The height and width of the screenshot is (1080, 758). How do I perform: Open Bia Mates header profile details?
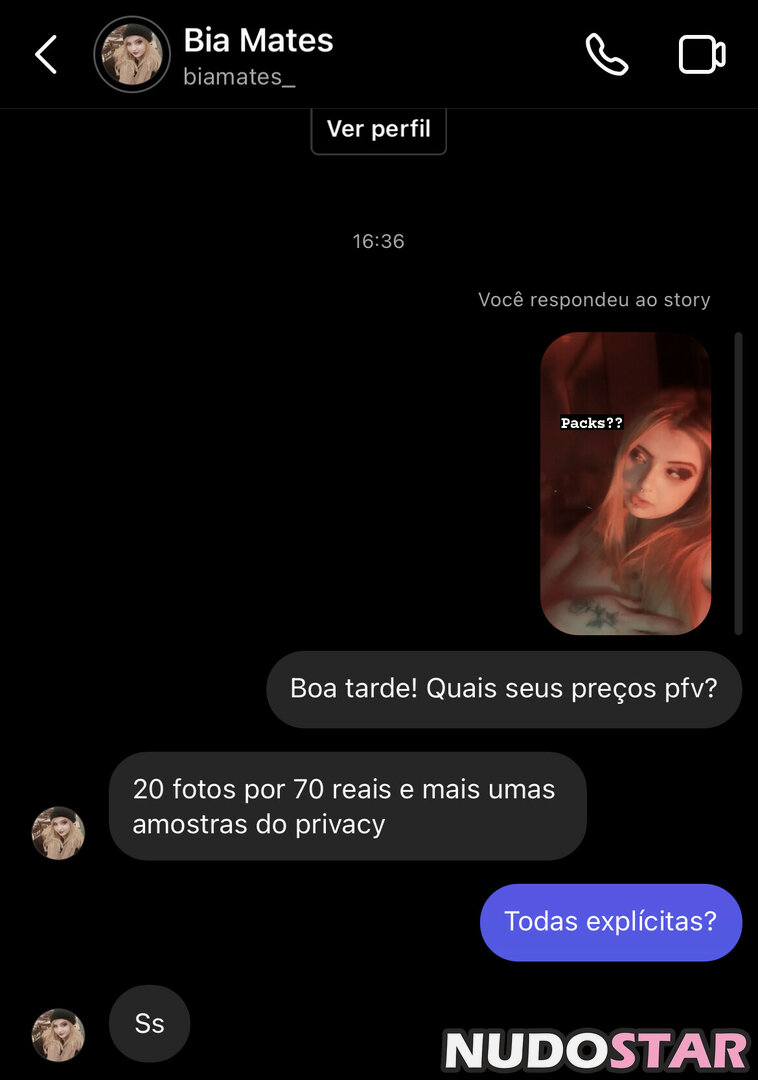tap(257, 55)
